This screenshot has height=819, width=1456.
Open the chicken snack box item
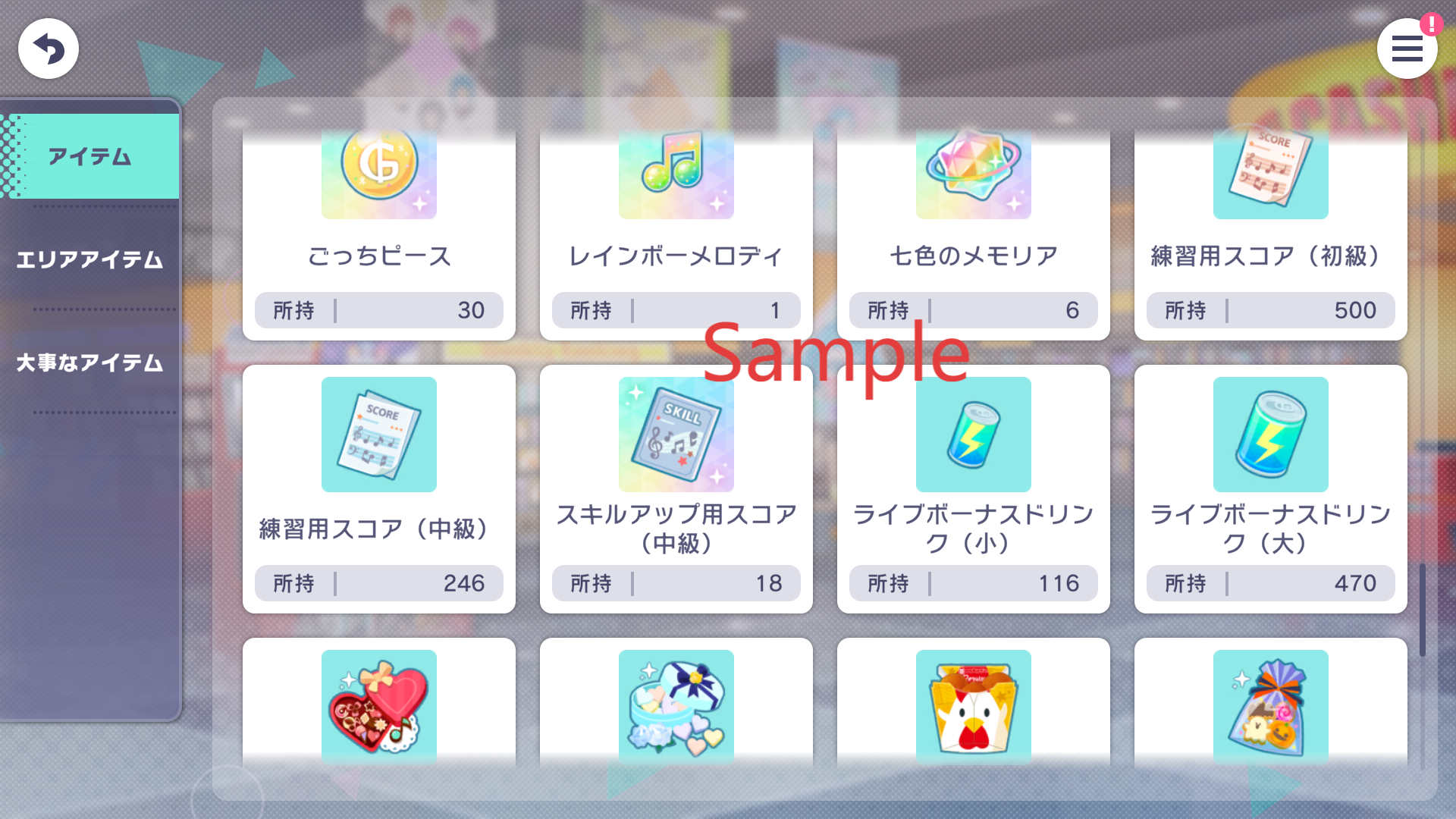point(973,705)
